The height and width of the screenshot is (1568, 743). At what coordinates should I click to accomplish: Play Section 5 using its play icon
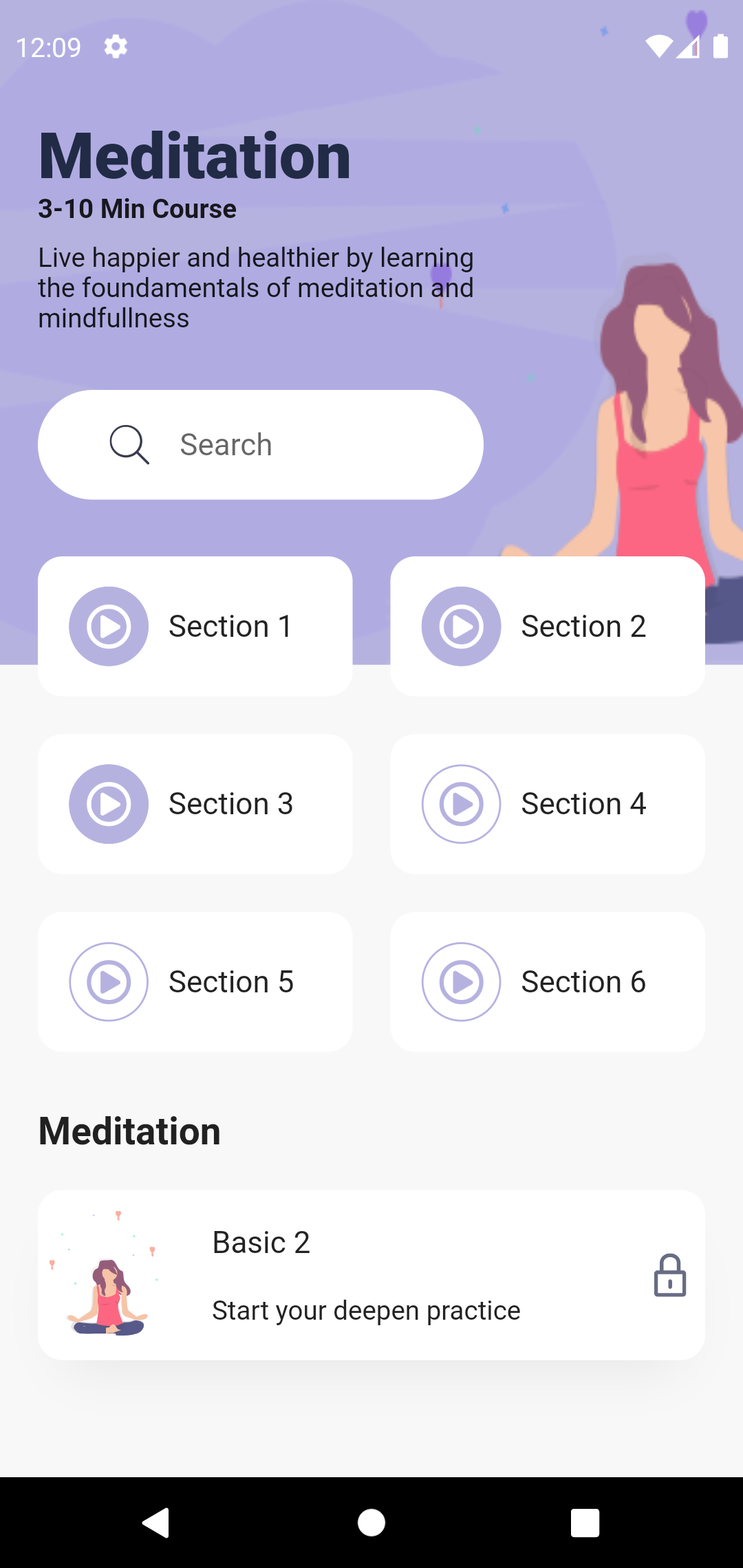pyautogui.click(x=108, y=981)
